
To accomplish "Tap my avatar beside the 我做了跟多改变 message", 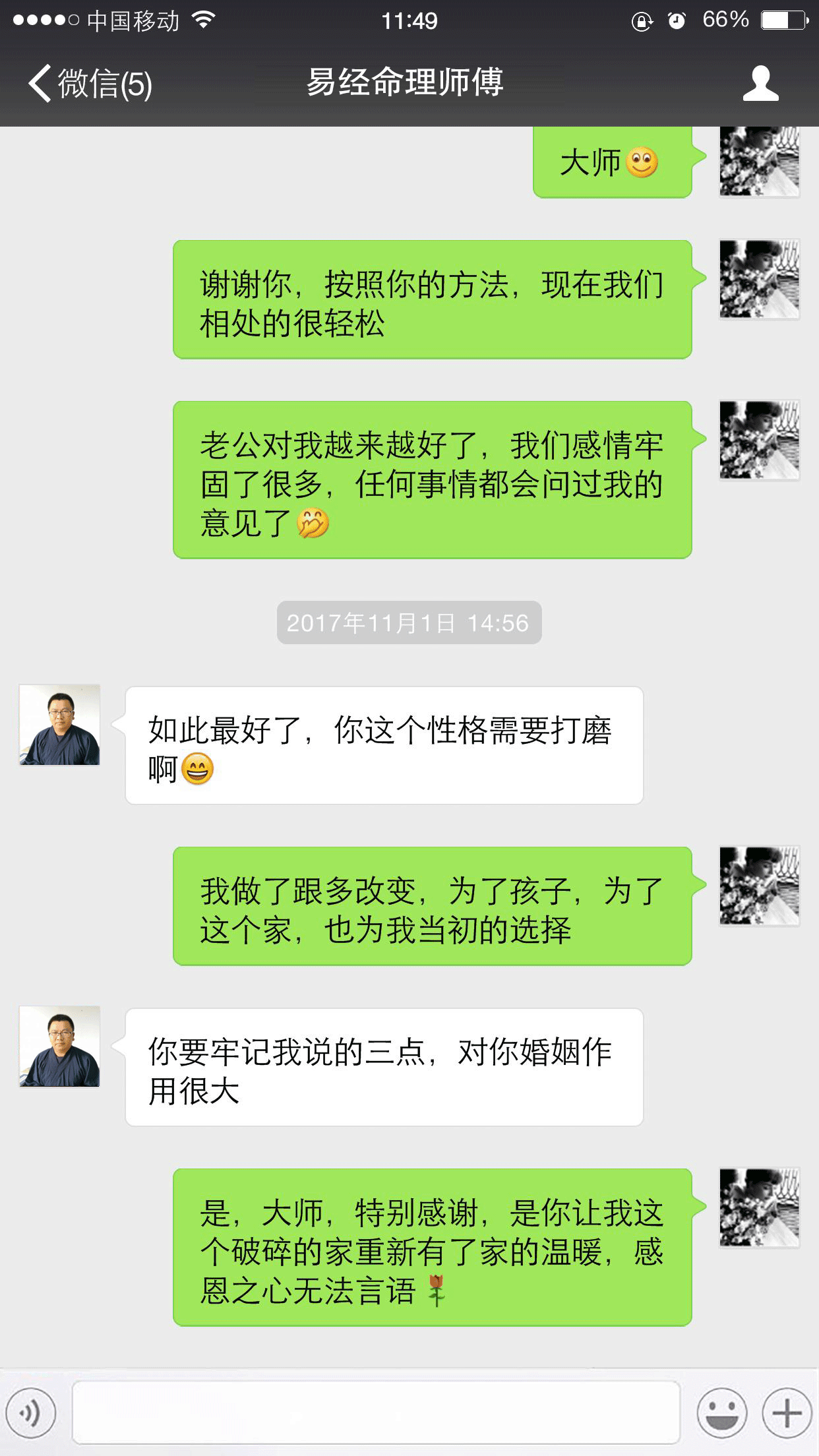I will 759,886.
